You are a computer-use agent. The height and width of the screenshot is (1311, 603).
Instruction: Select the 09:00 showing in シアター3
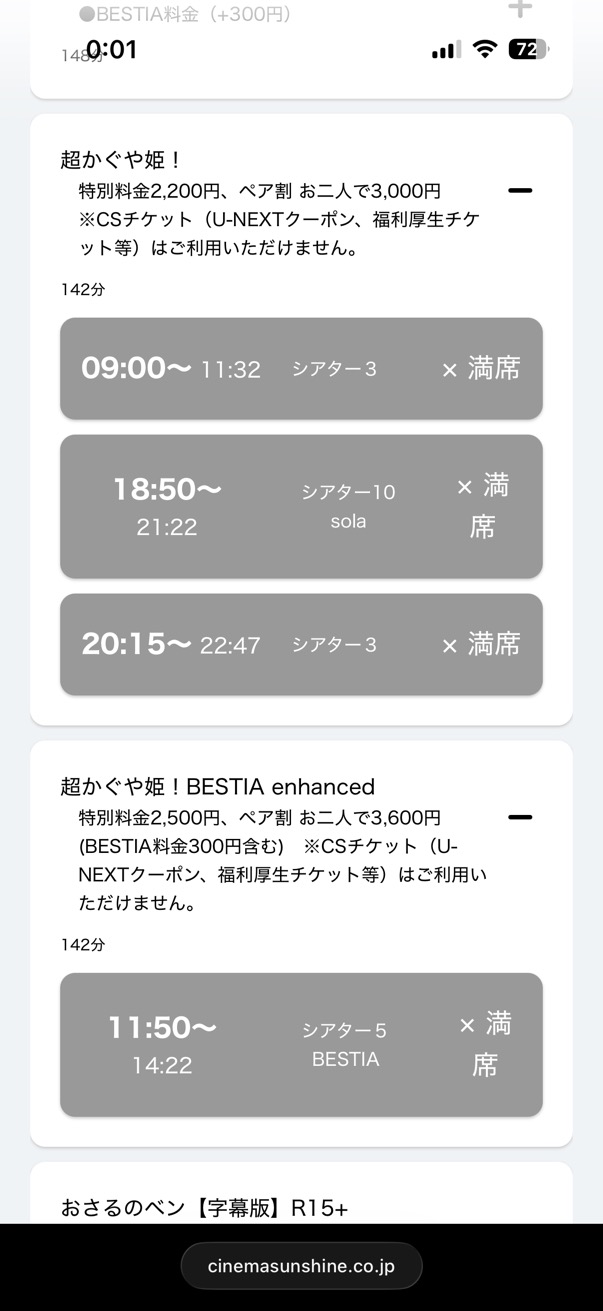301,369
